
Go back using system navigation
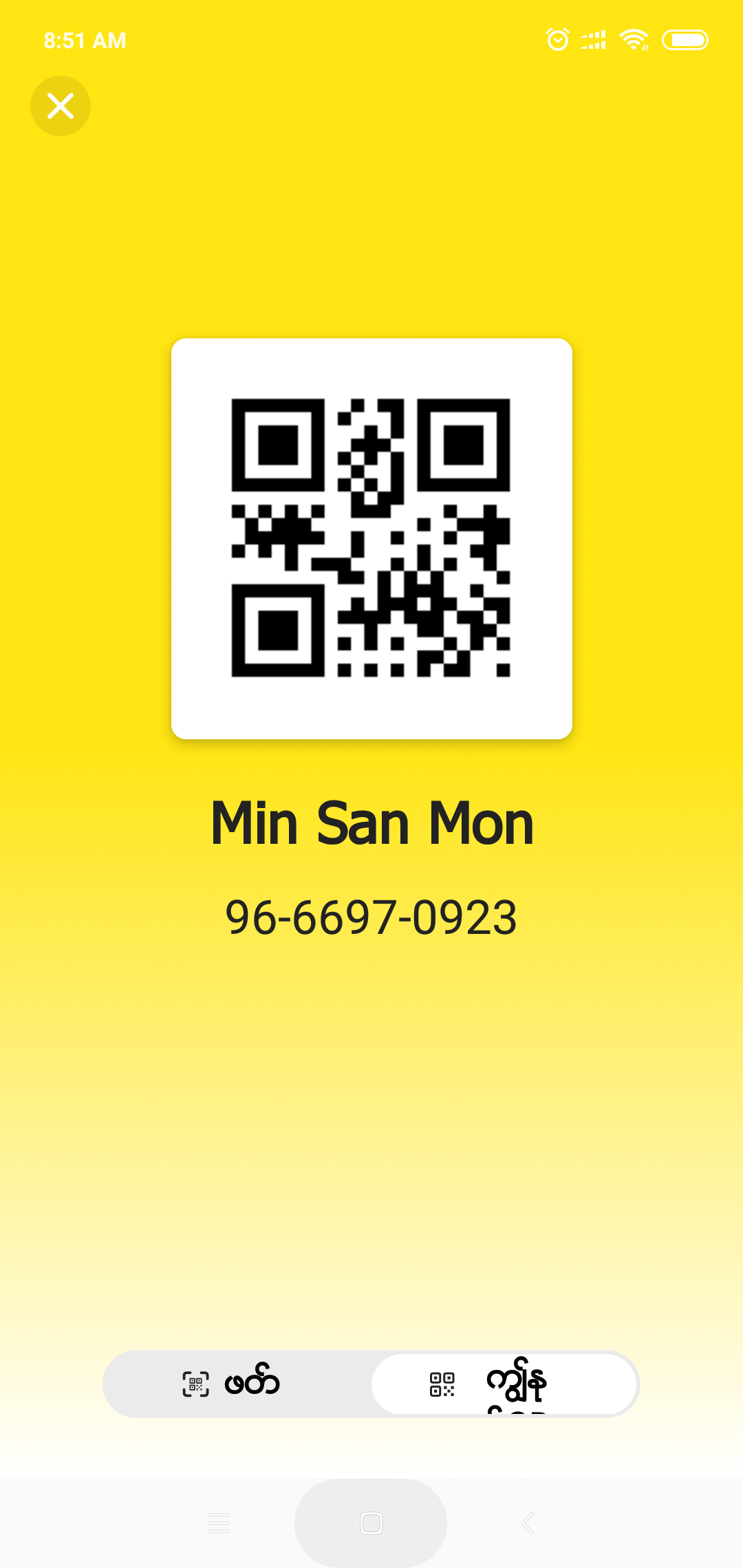(x=528, y=1523)
